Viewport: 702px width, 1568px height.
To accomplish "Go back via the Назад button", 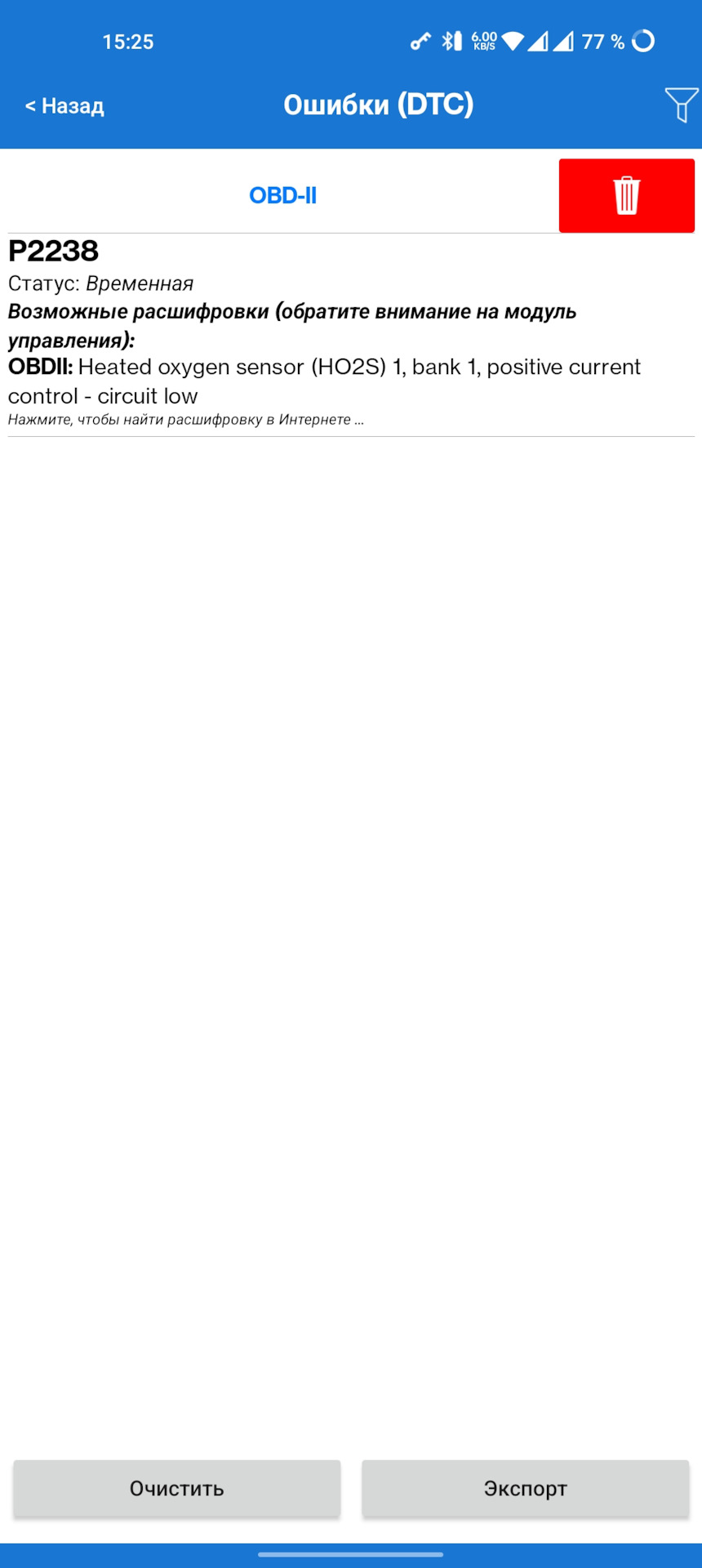I will click(64, 105).
